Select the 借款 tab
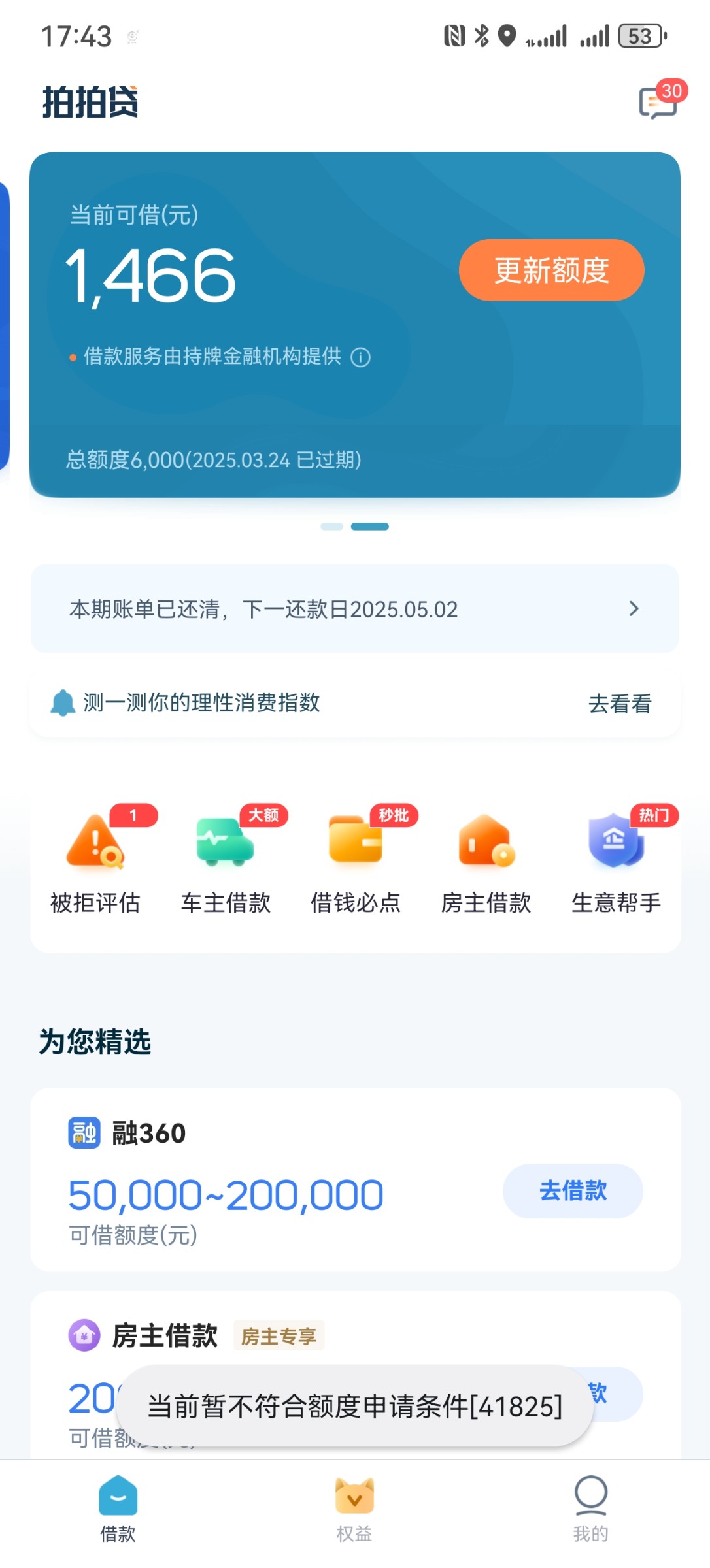The image size is (710, 1568). (x=118, y=1509)
